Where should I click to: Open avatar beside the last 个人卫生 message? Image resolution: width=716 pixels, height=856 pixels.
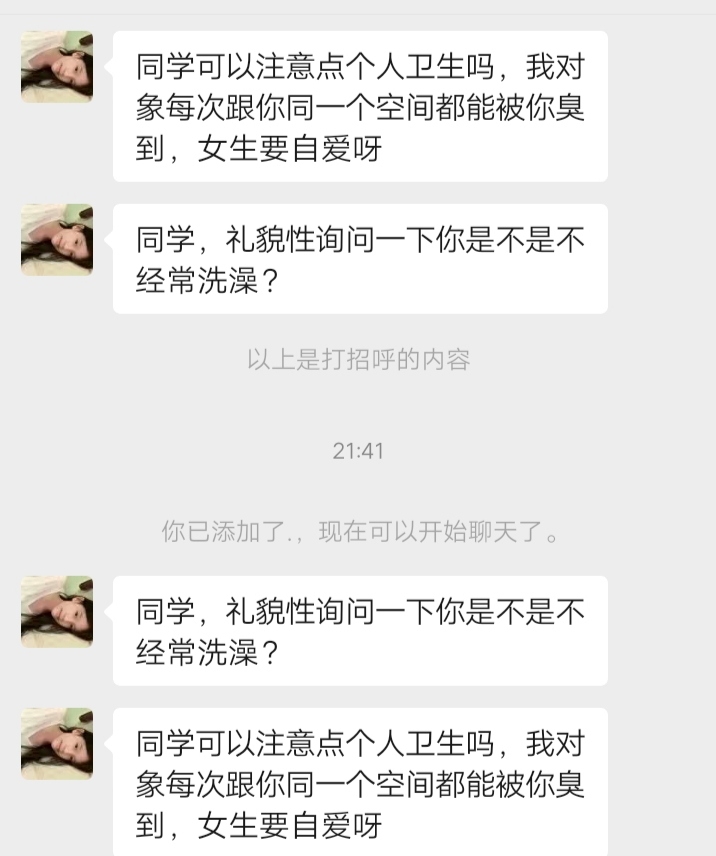57,744
